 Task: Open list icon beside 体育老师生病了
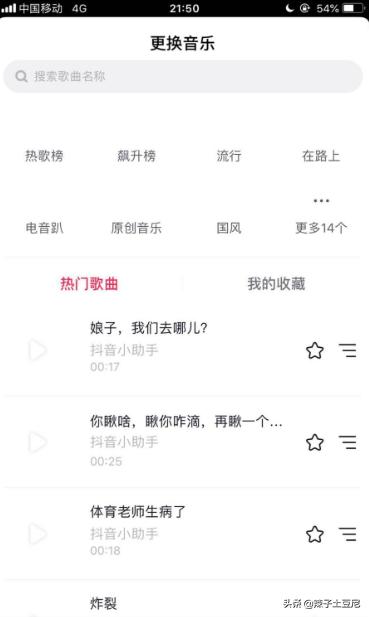(347, 534)
